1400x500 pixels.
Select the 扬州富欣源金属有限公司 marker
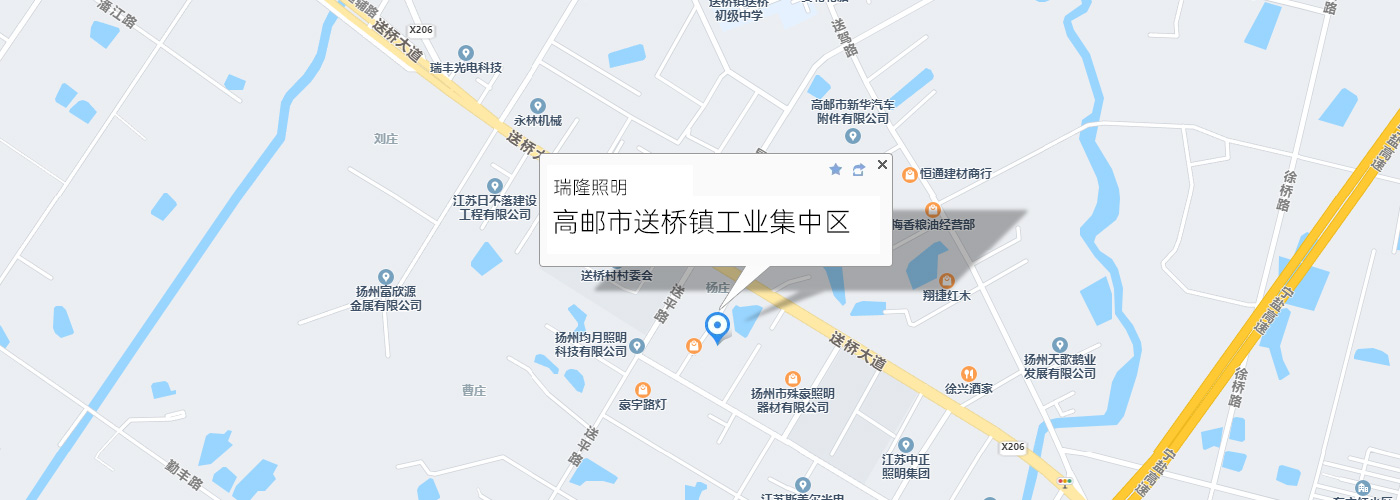click(x=386, y=277)
